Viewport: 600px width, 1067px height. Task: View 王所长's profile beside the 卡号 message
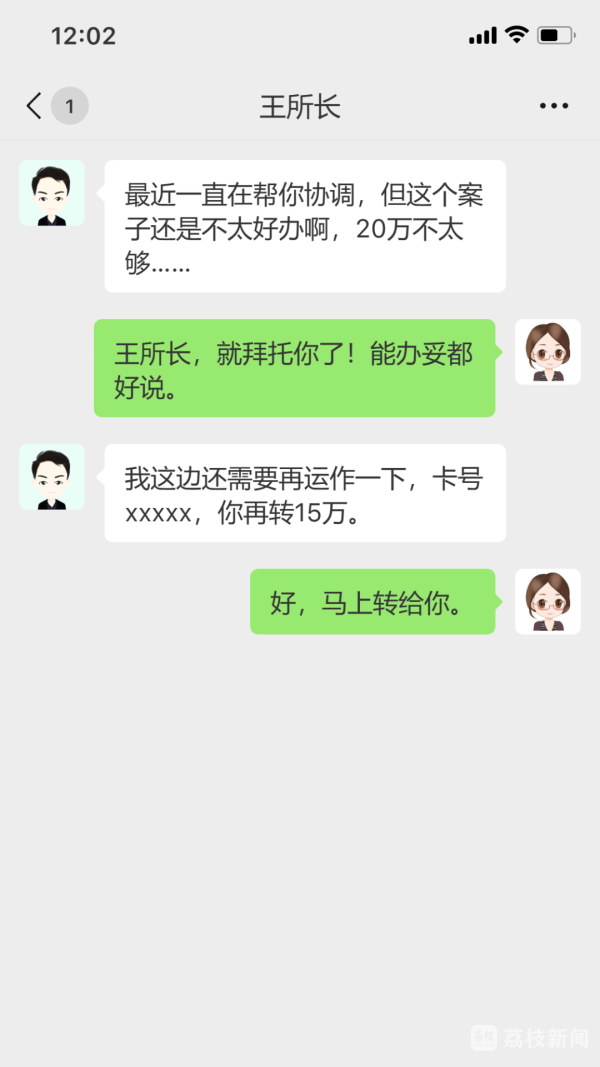pos(51,477)
